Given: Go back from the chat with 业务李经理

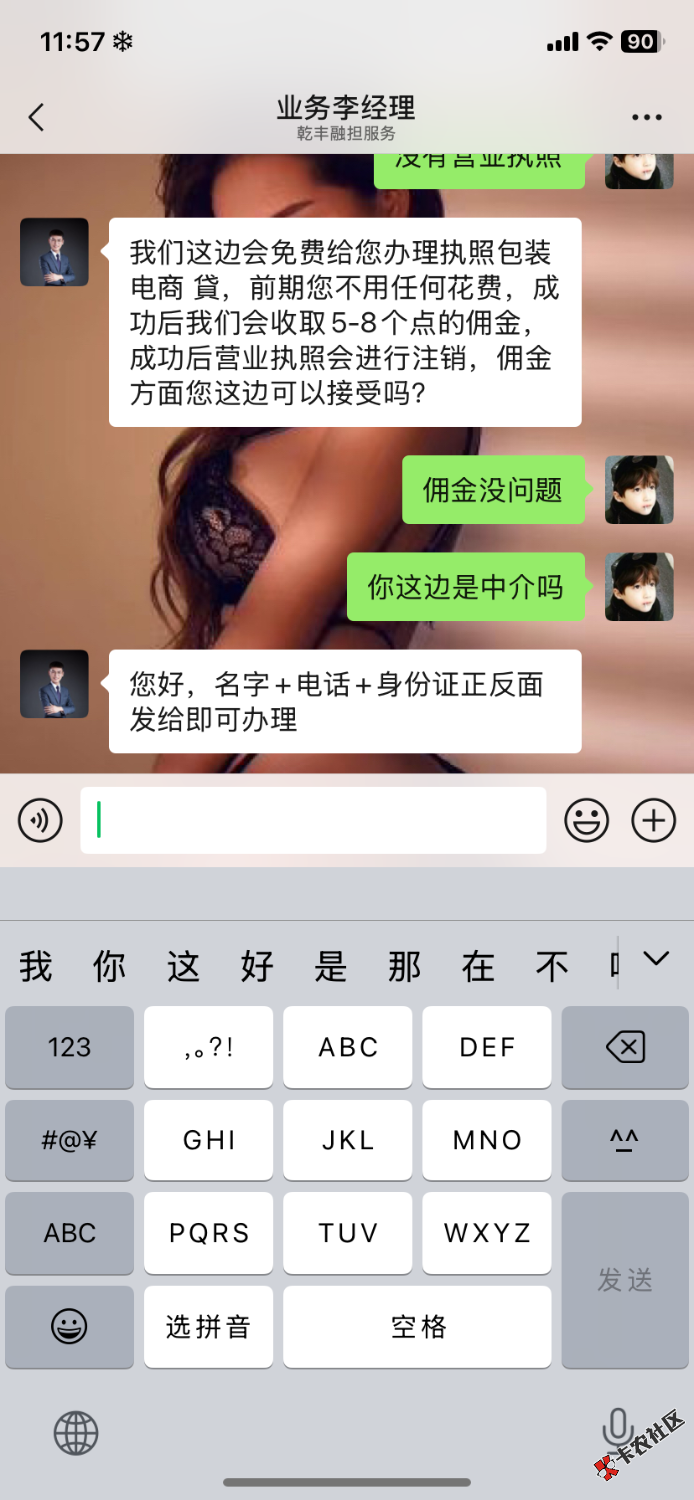Looking at the screenshot, I should (x=36, y=118).
